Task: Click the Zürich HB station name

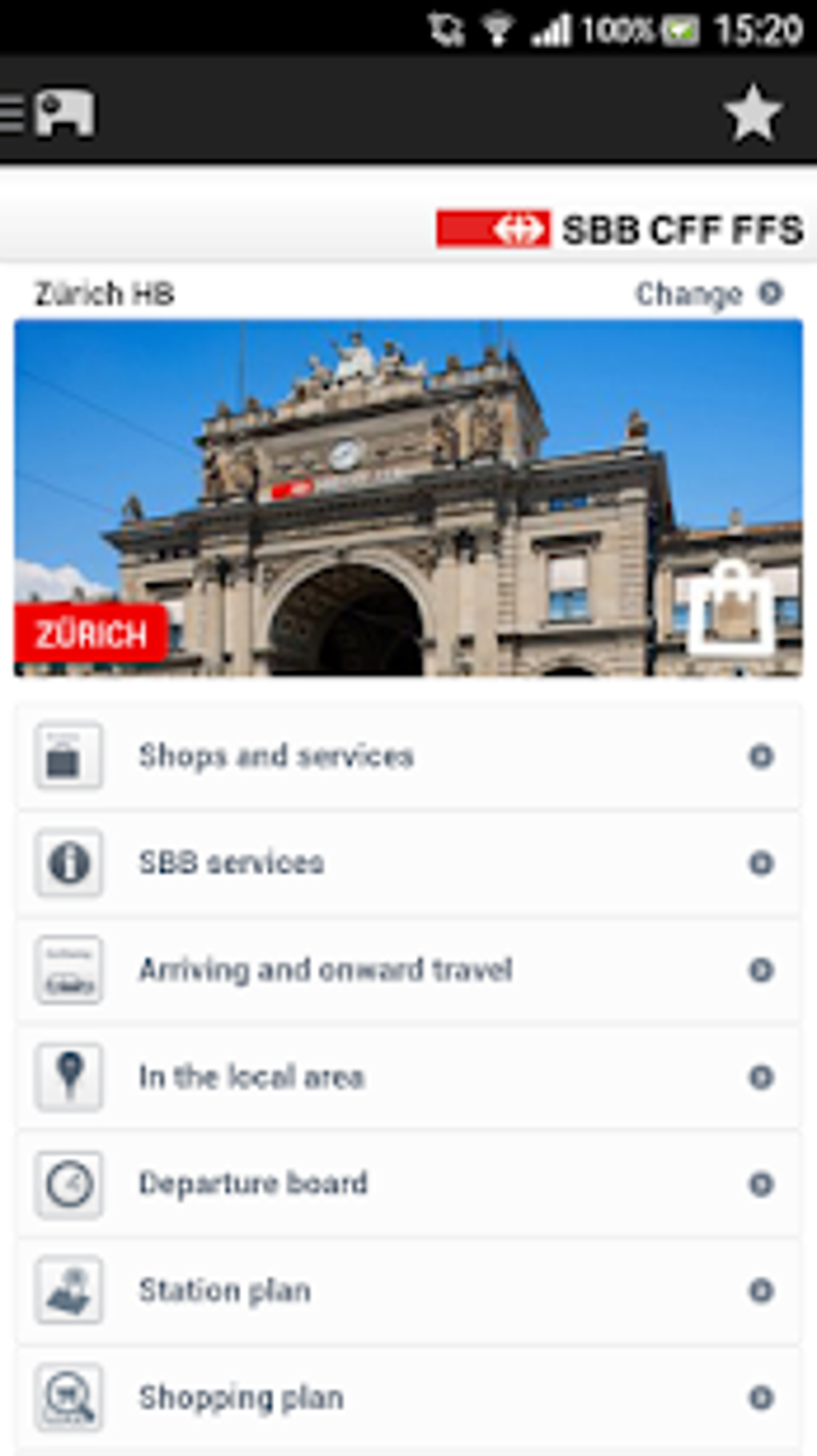Action: [x=103, y=293]
